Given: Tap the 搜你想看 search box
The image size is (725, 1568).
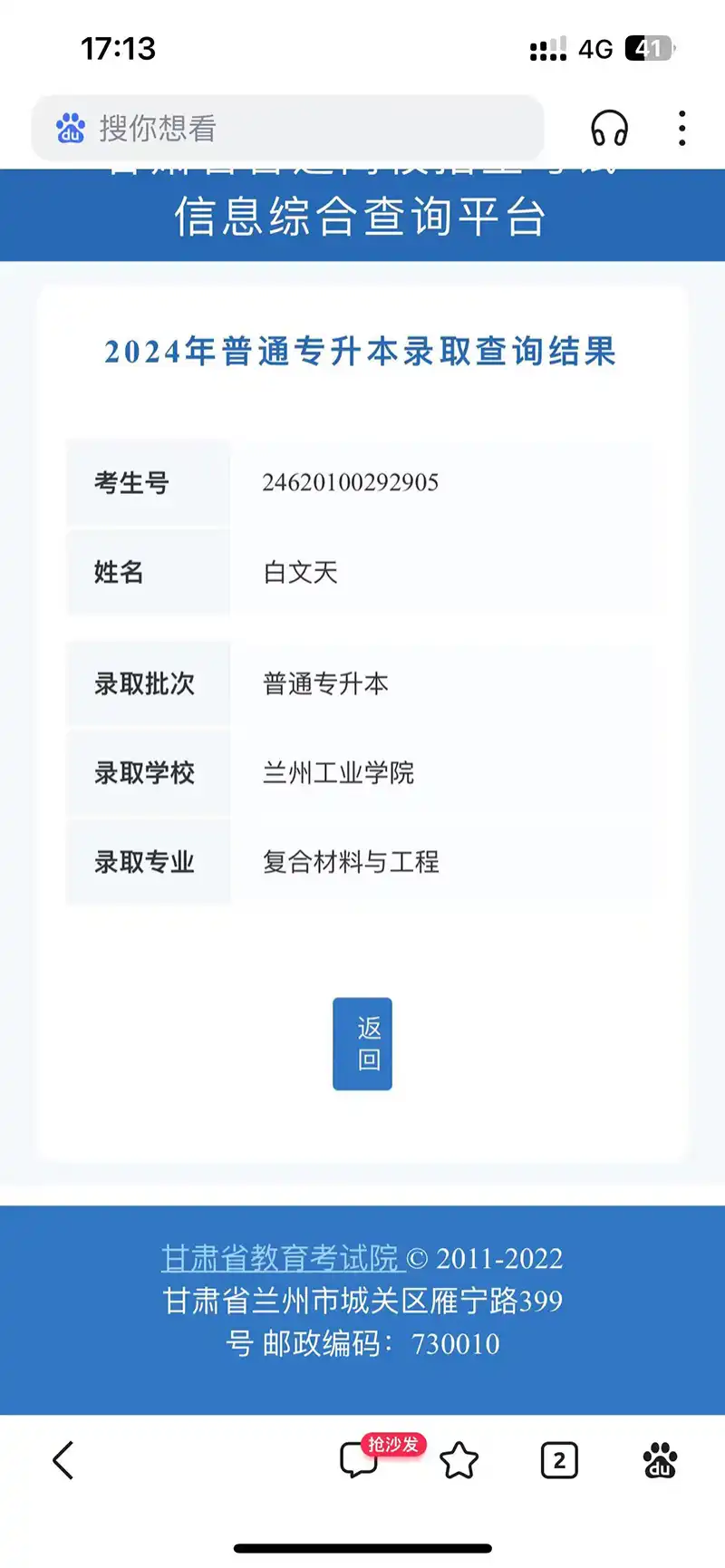Looking at the screenshot, I should click(x=288, y=129).
